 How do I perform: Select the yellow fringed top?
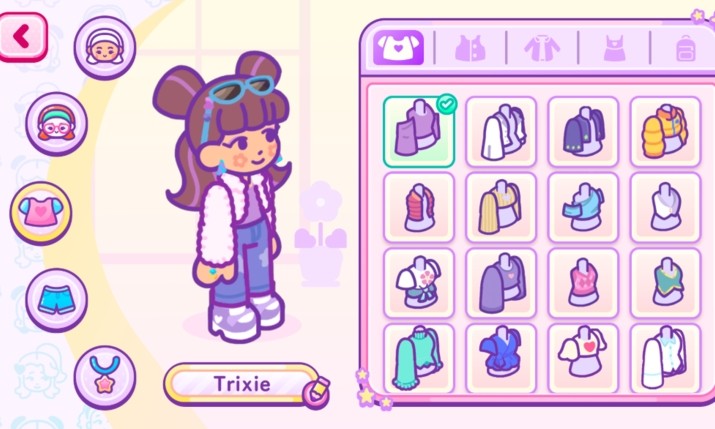500,208
